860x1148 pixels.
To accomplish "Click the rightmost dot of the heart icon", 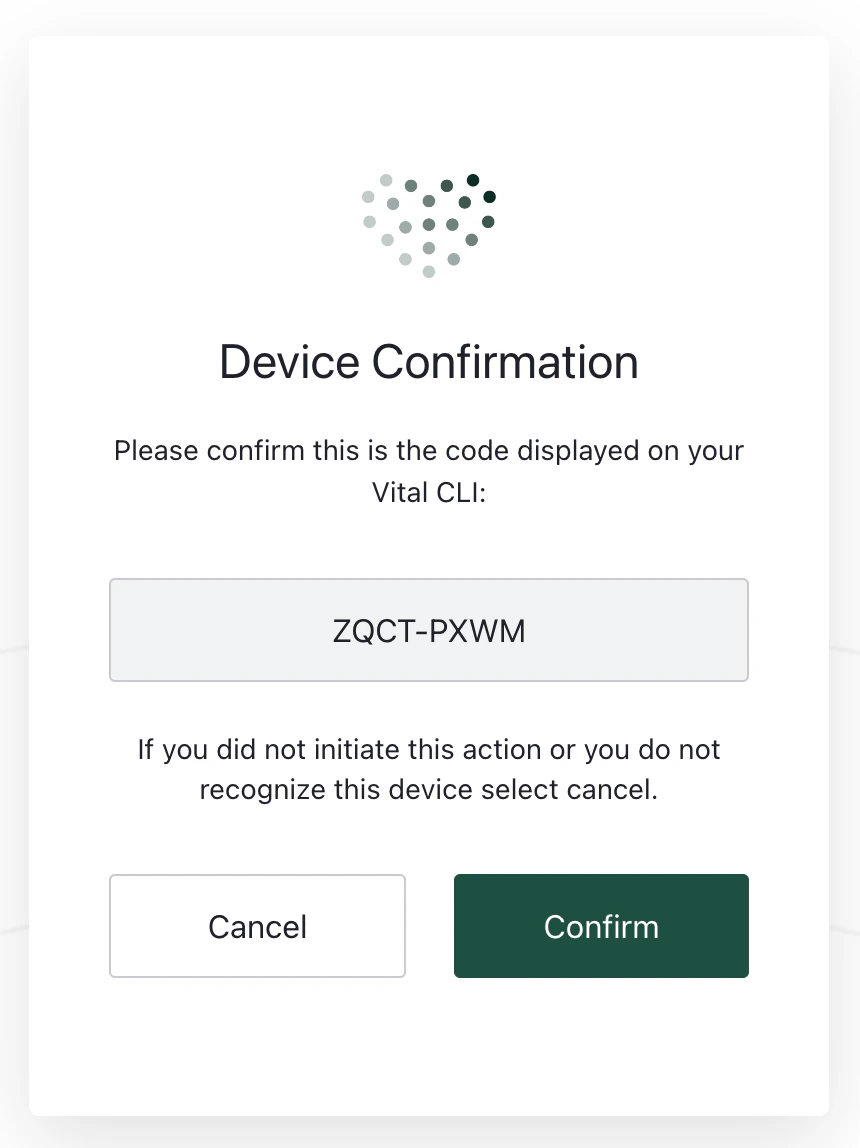I will click(x=489, y=196).
